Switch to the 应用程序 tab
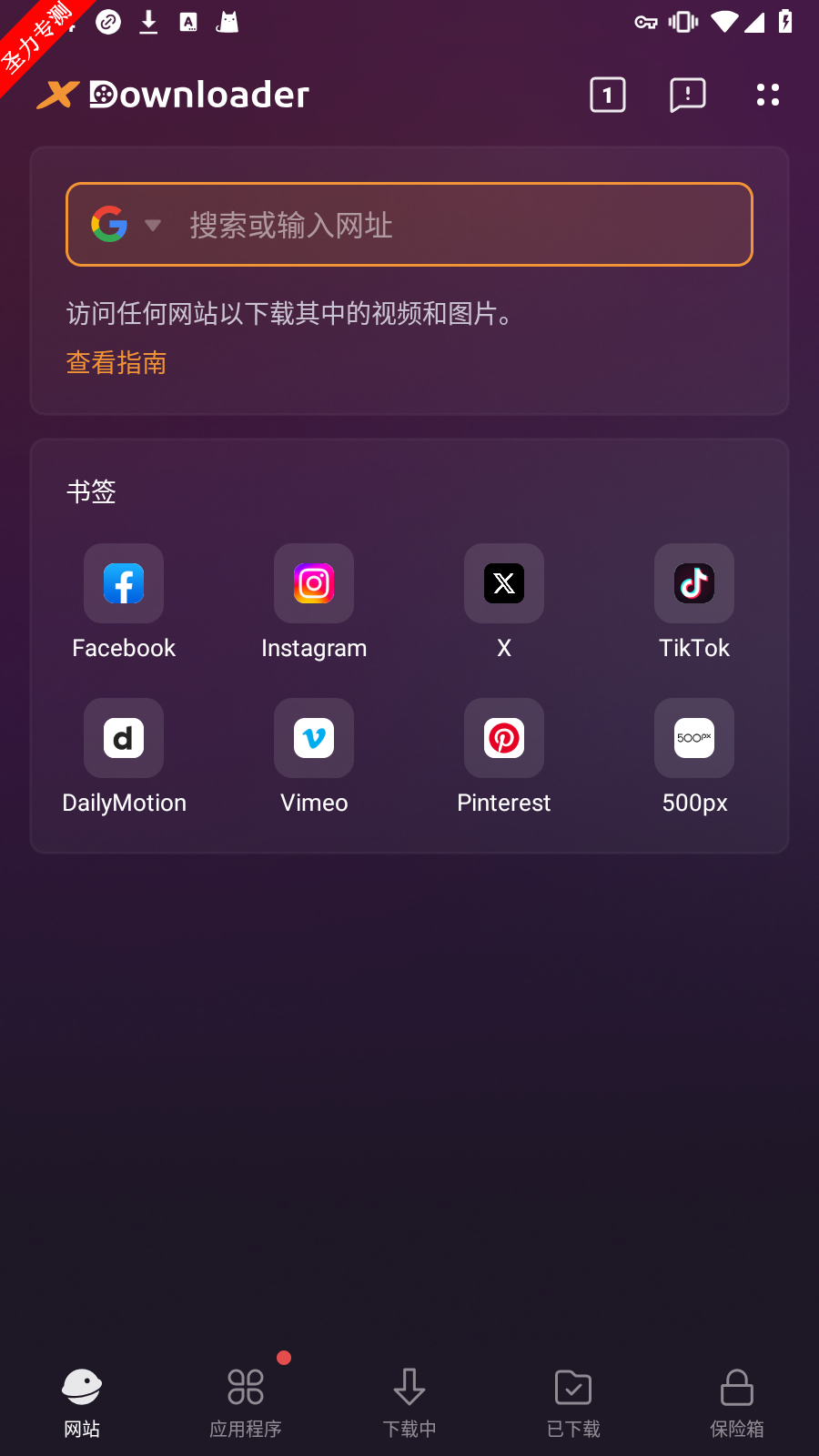819x1456 pixels. 246,1402
